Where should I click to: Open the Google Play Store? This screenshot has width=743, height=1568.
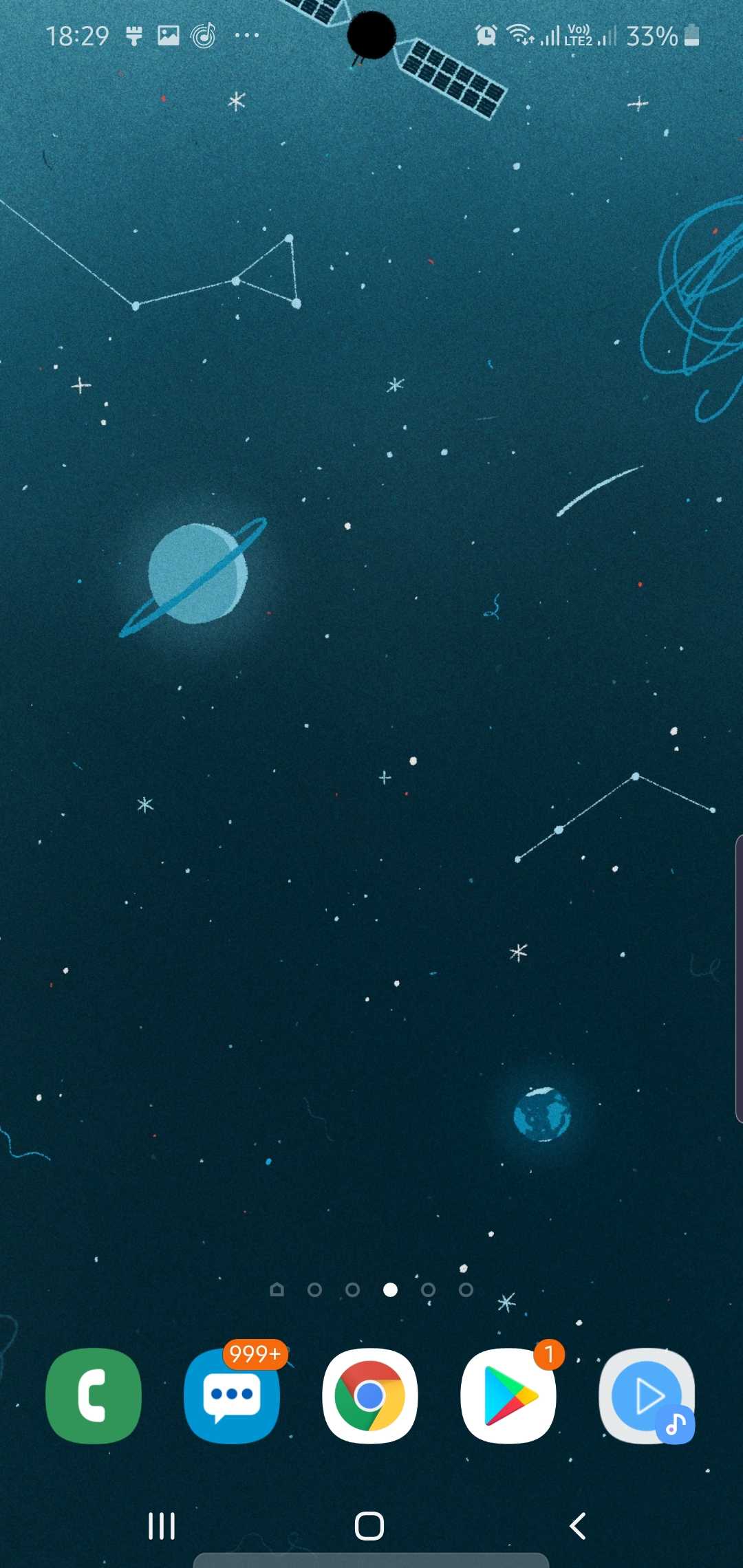(x=508, y=1395)
